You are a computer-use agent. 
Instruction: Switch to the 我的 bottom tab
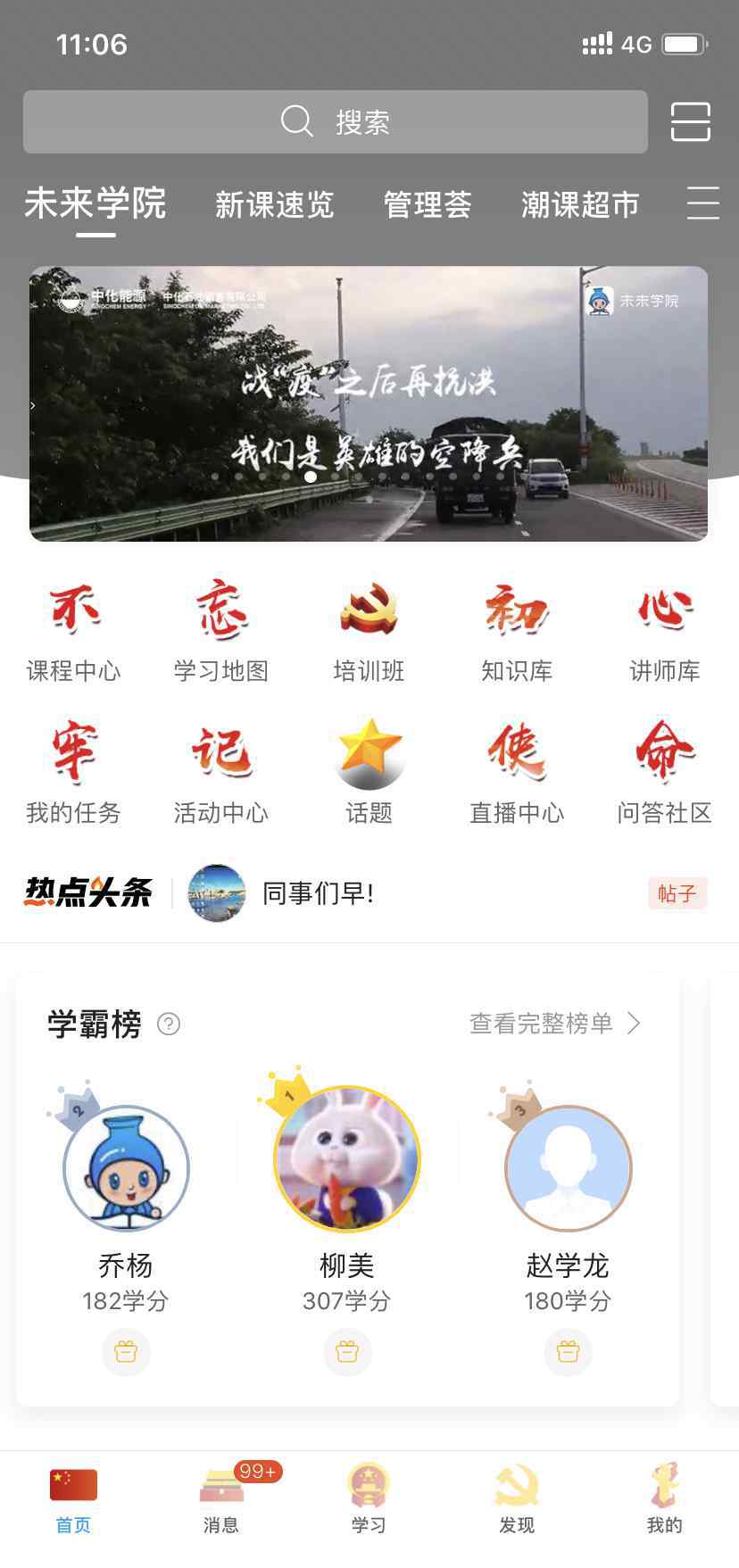(664, 1502)
